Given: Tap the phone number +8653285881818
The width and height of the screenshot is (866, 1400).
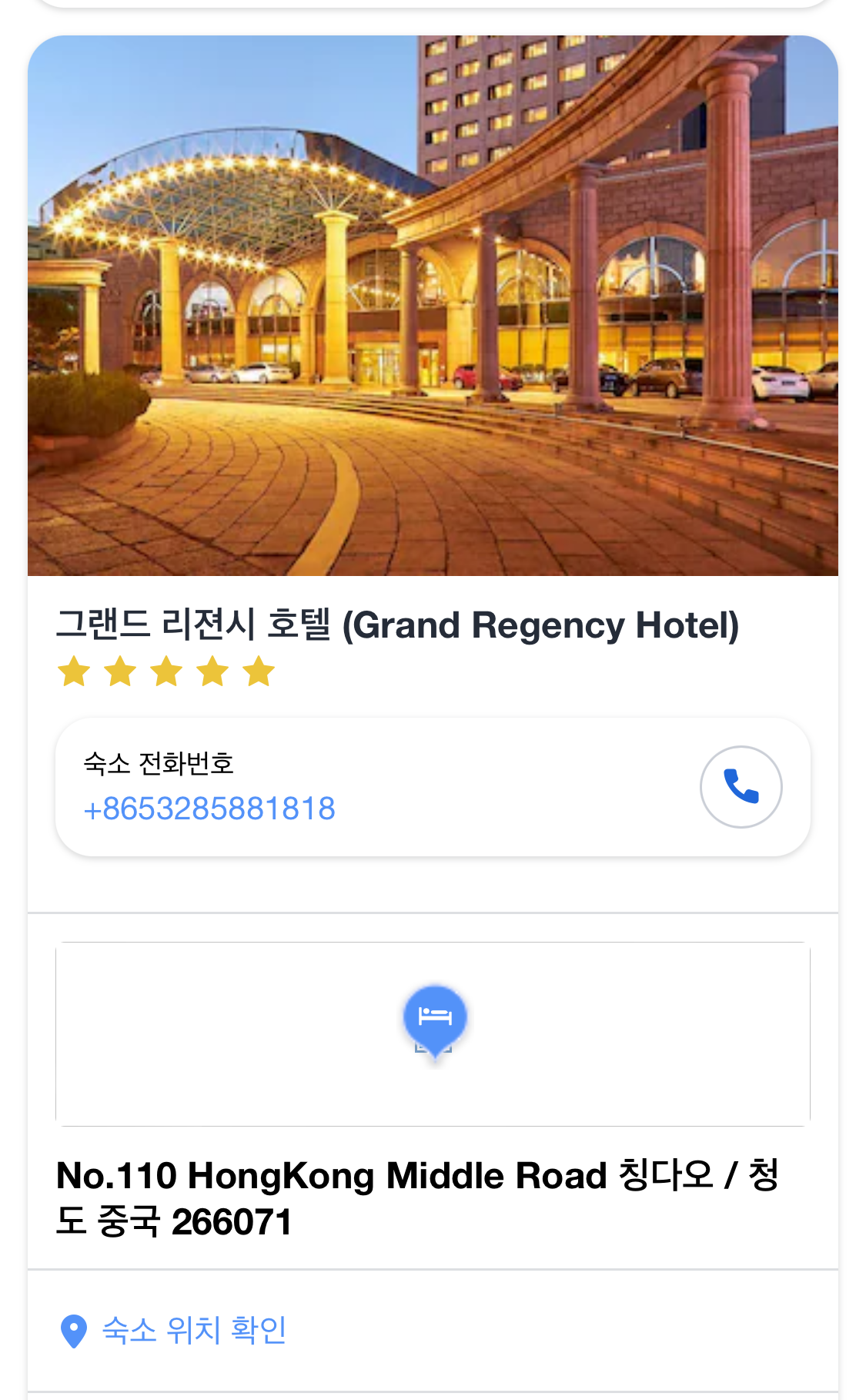Looking at the screenshot, I should (209, 809).
